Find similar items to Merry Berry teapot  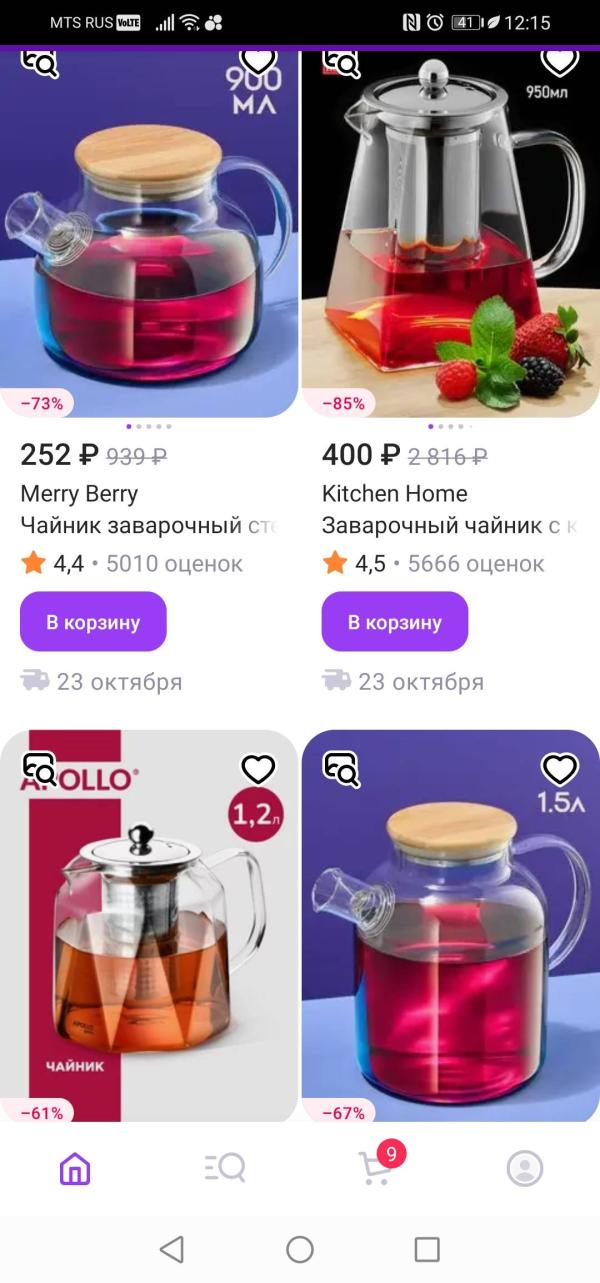[x=40, y=63]
